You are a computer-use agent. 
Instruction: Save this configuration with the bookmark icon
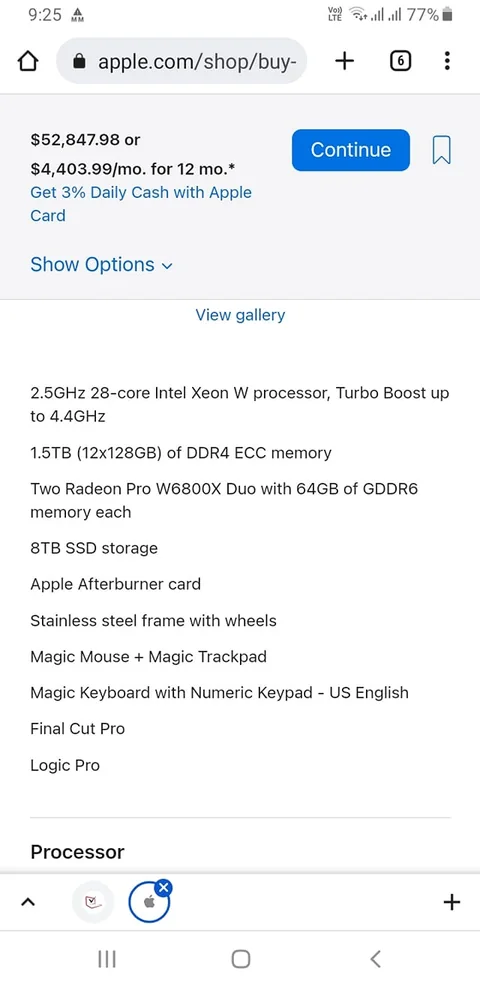pos(442,150)
